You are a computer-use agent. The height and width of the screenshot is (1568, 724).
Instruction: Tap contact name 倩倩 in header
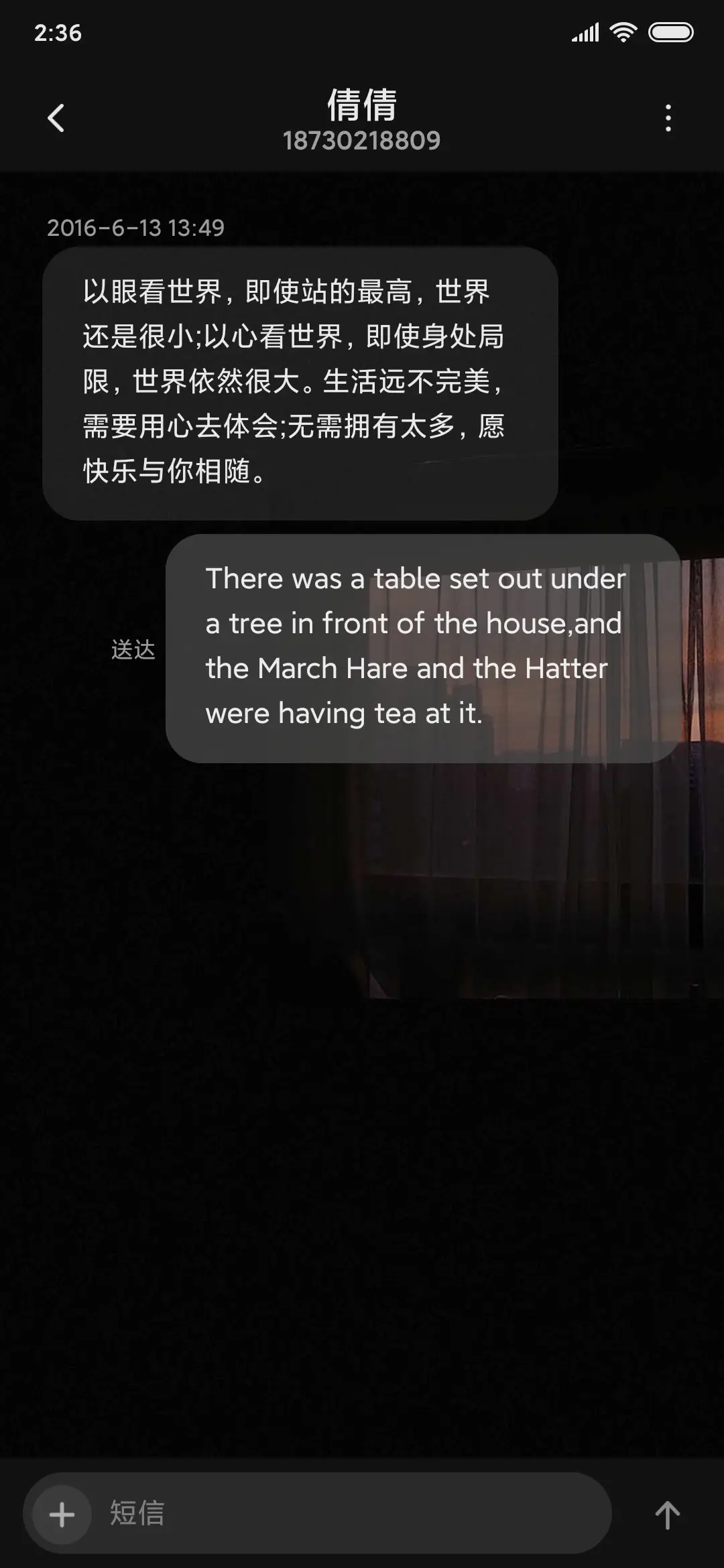(362, 104)
